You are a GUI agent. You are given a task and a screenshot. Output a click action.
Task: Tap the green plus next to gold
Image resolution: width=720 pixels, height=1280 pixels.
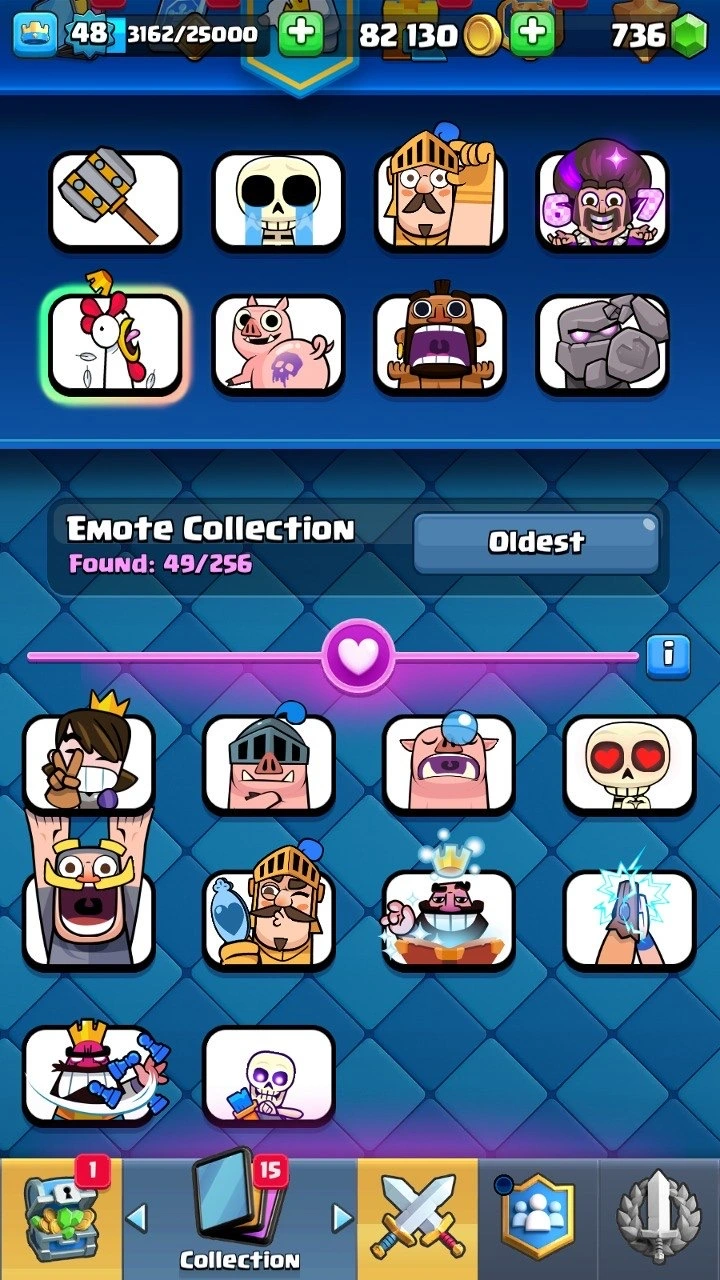click(x=532, y=35)
